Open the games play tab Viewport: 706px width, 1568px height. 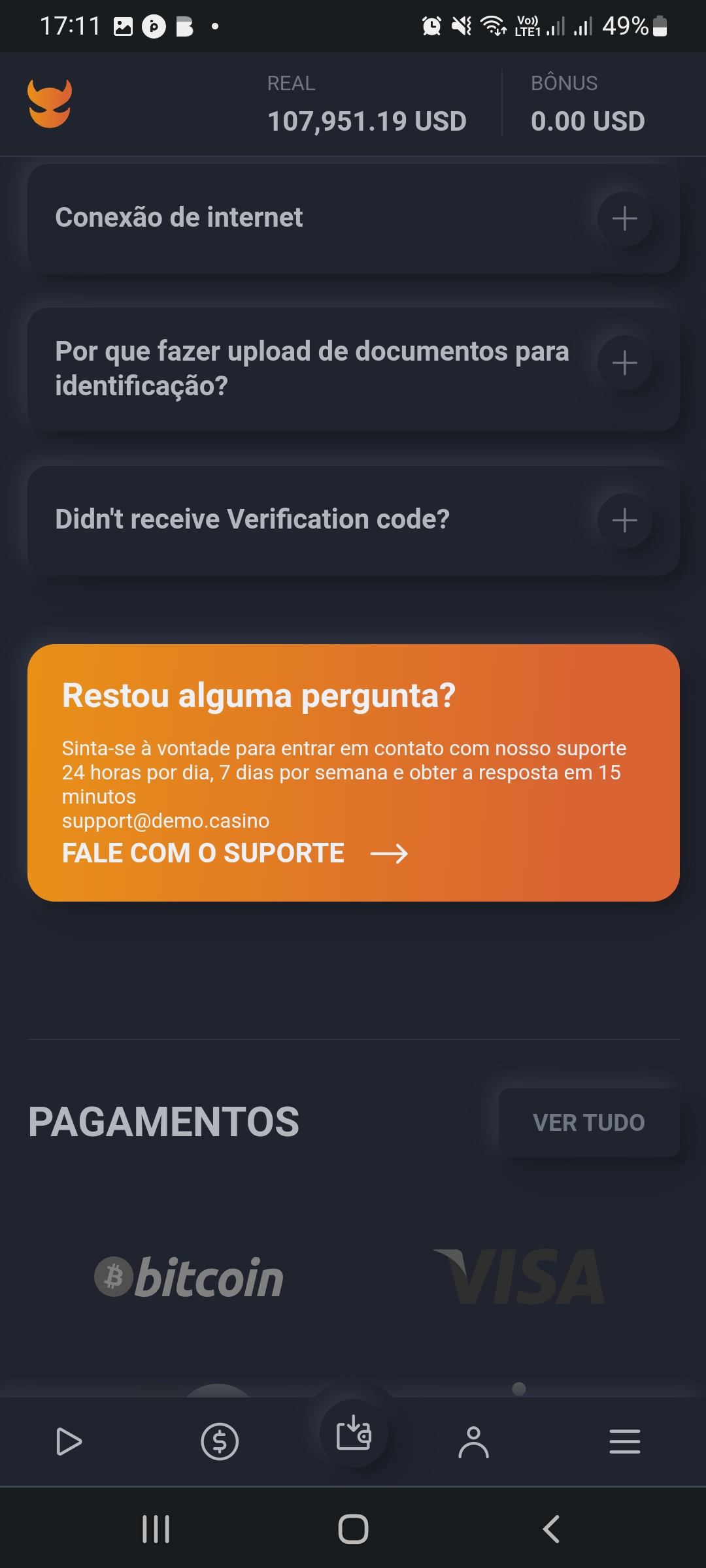69,1442
